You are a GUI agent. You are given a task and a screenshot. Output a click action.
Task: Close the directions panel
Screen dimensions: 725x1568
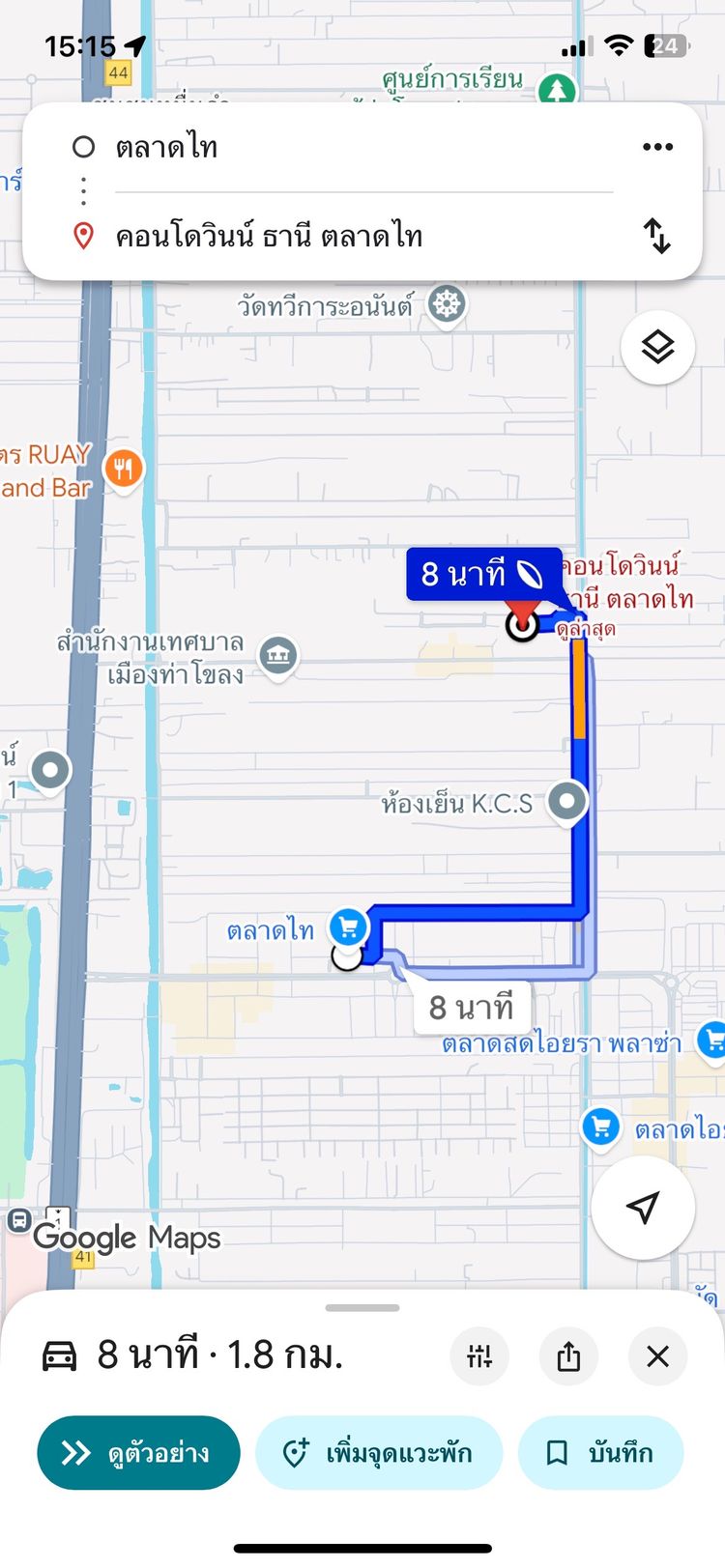tap(657, 1356)
